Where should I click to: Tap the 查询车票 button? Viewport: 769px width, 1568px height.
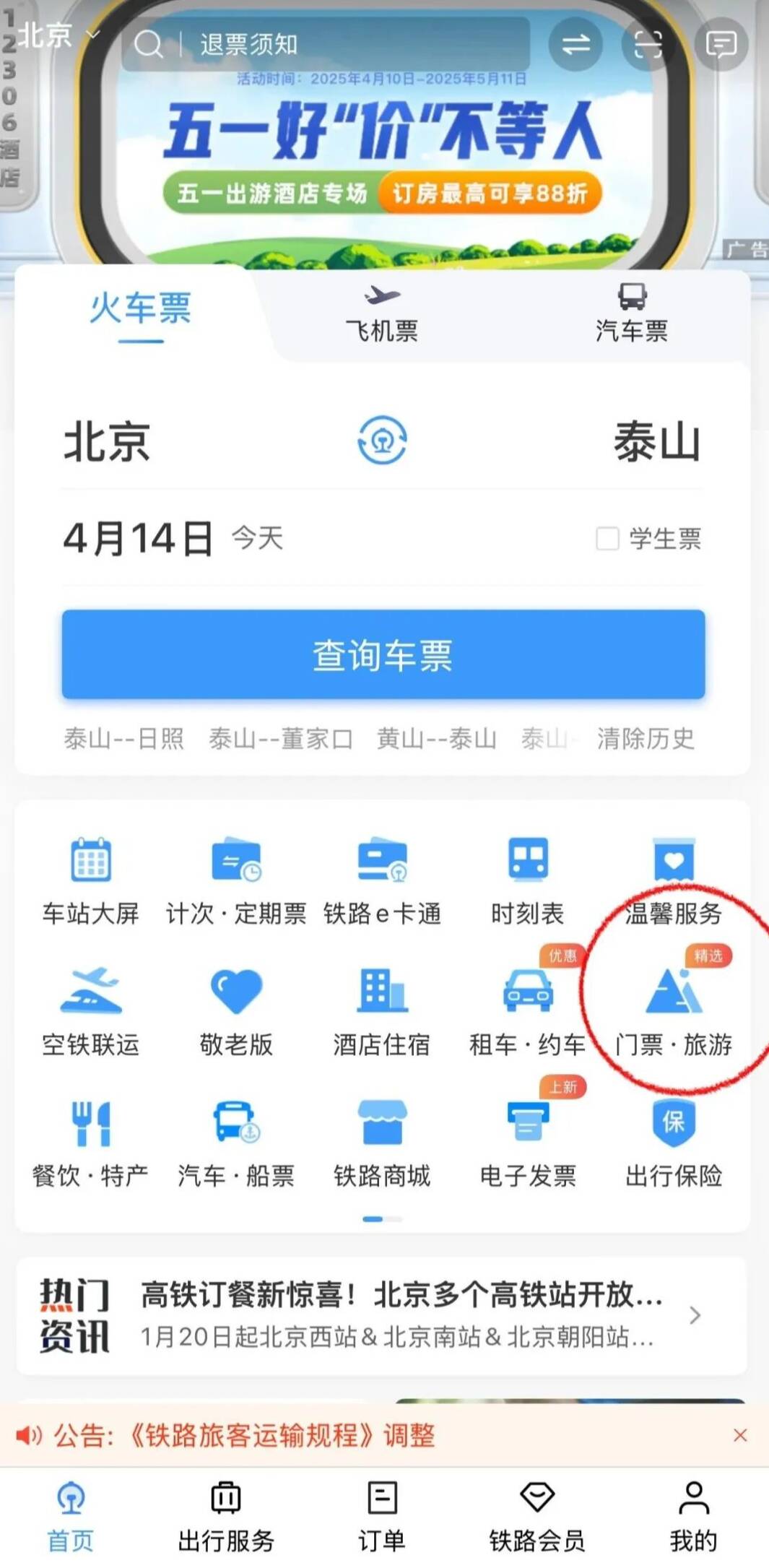tap(383, 654)
